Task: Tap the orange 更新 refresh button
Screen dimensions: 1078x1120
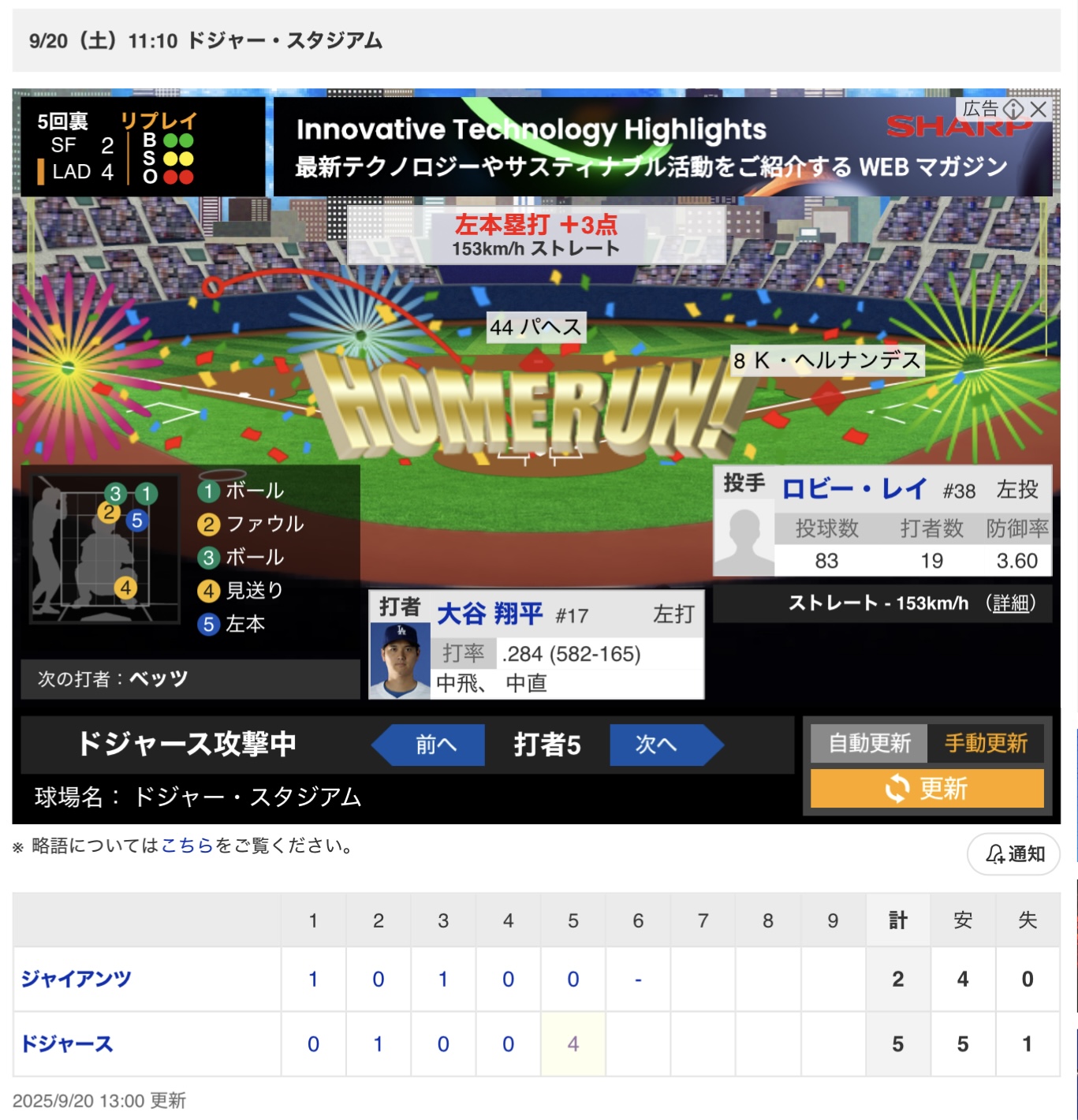Action: (927, 788)
